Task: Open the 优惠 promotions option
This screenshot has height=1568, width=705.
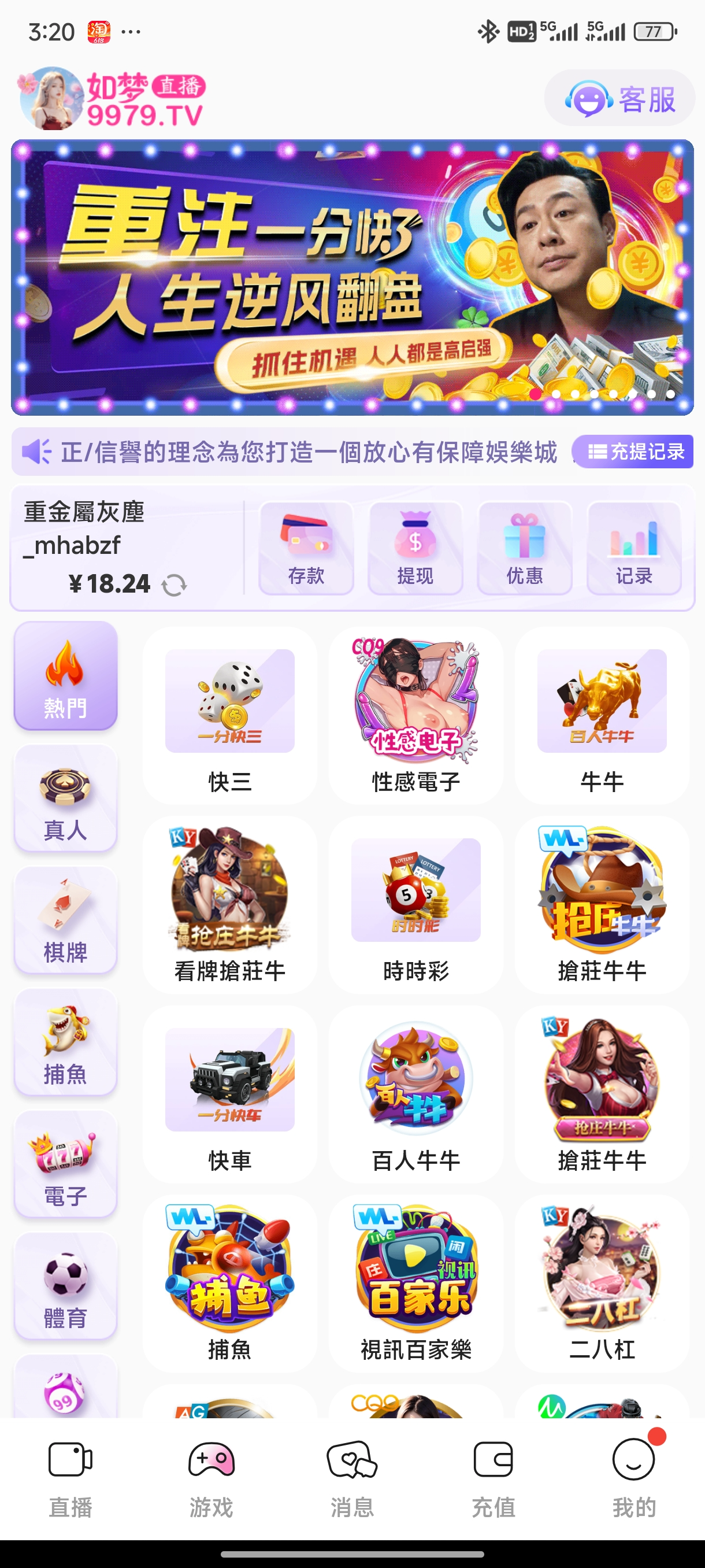Action: tap(524, 548)
